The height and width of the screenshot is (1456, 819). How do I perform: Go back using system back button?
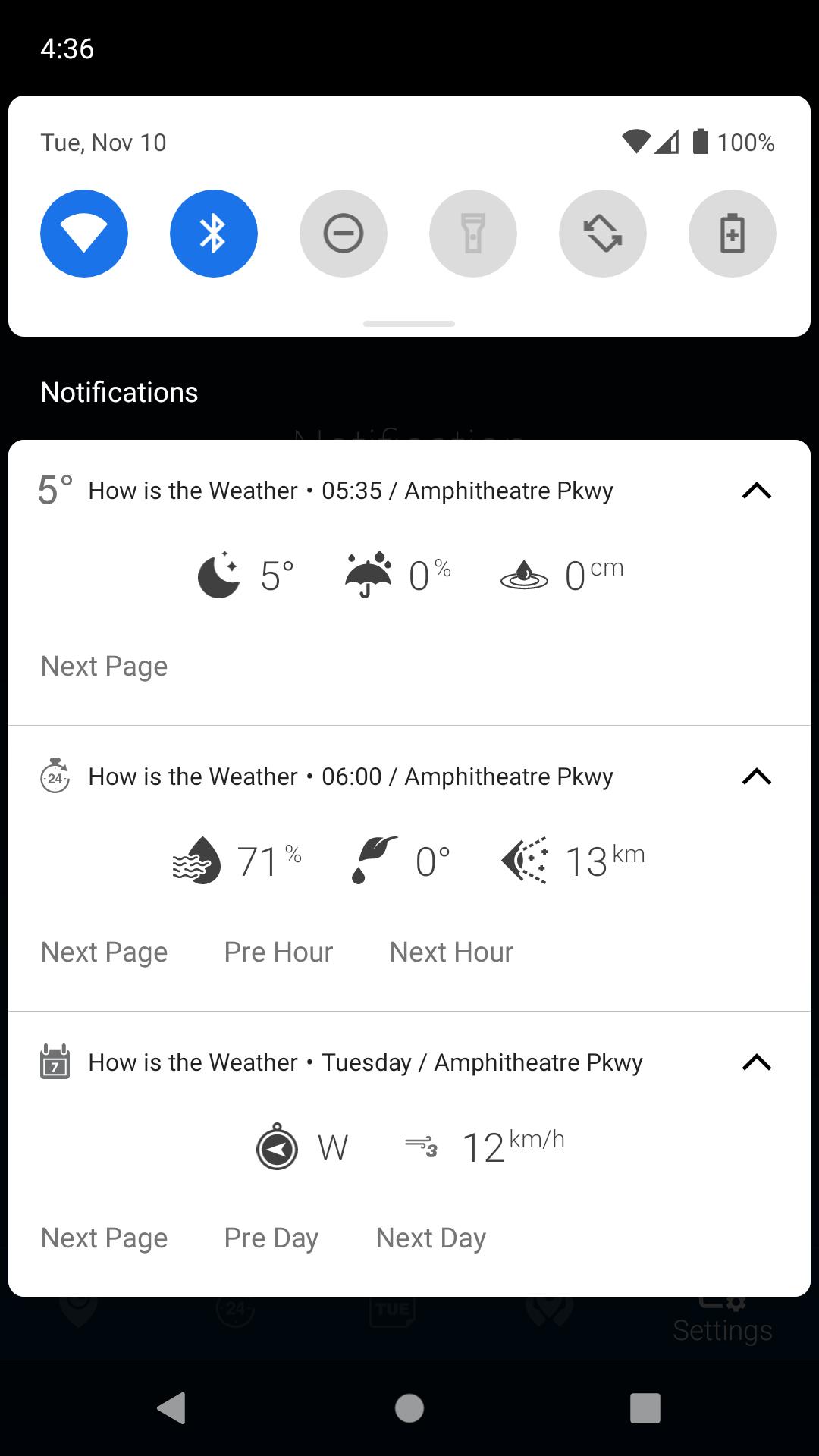coord(172,1408)
